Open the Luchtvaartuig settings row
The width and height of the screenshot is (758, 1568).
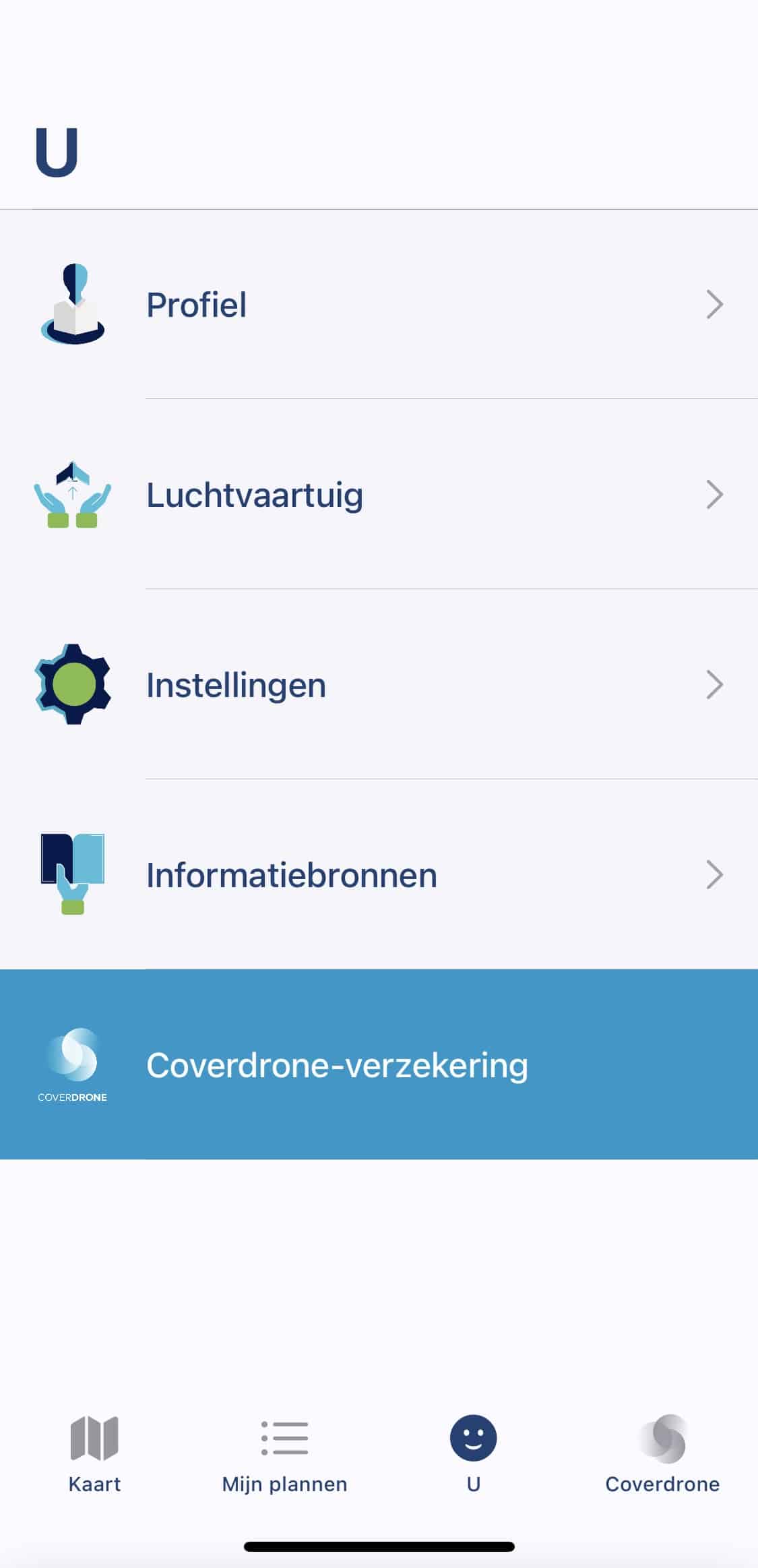(379, 494)
